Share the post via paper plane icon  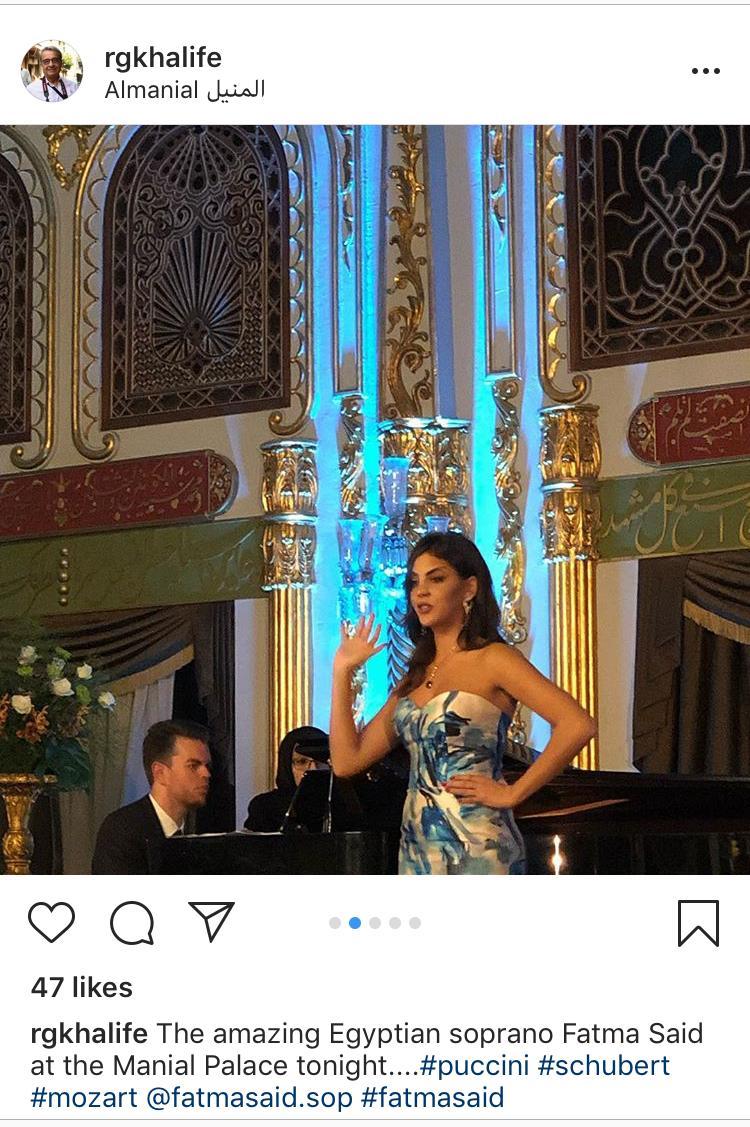pos(211,921)
